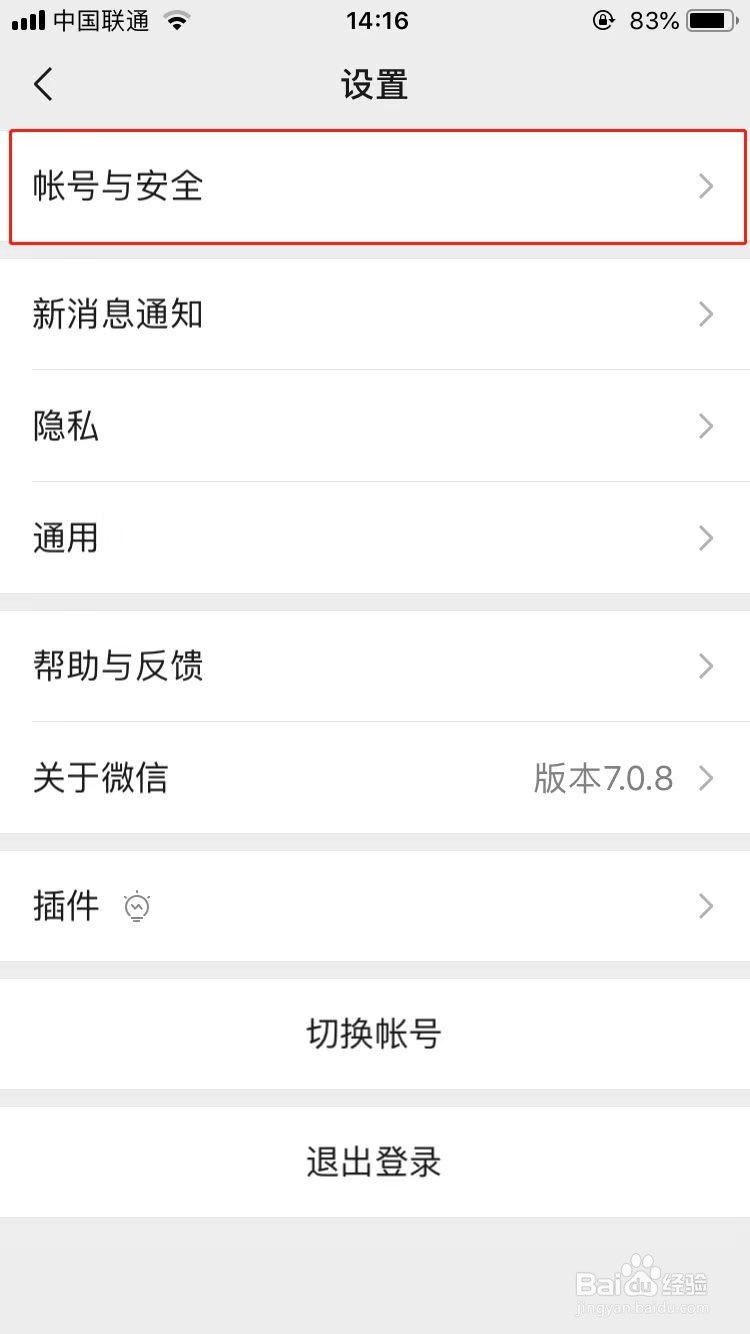Select 切换帐号 to switch accounts
The image size is (750, 1334).
(x=375, y=1034)
